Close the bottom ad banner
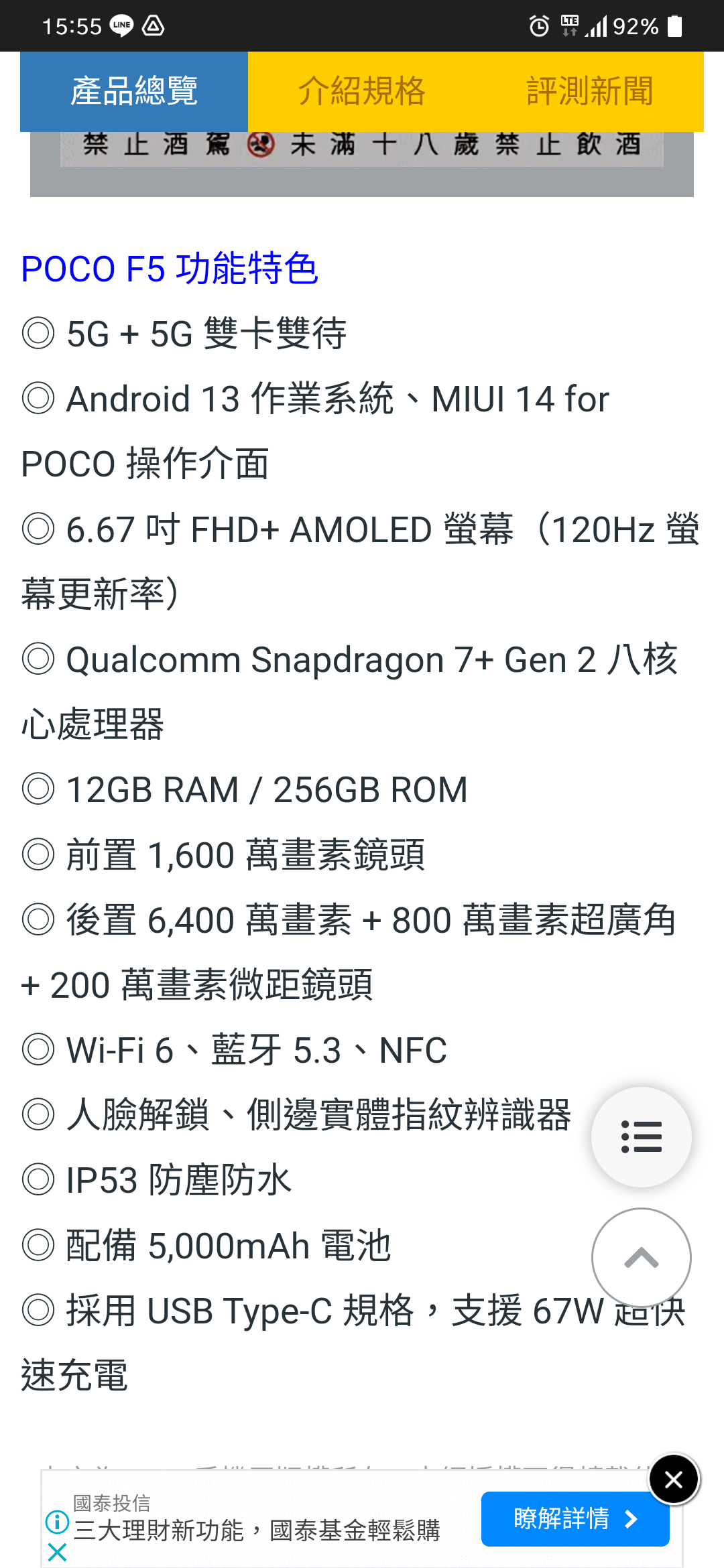The image size is (724, 1568). [674, 1479]
